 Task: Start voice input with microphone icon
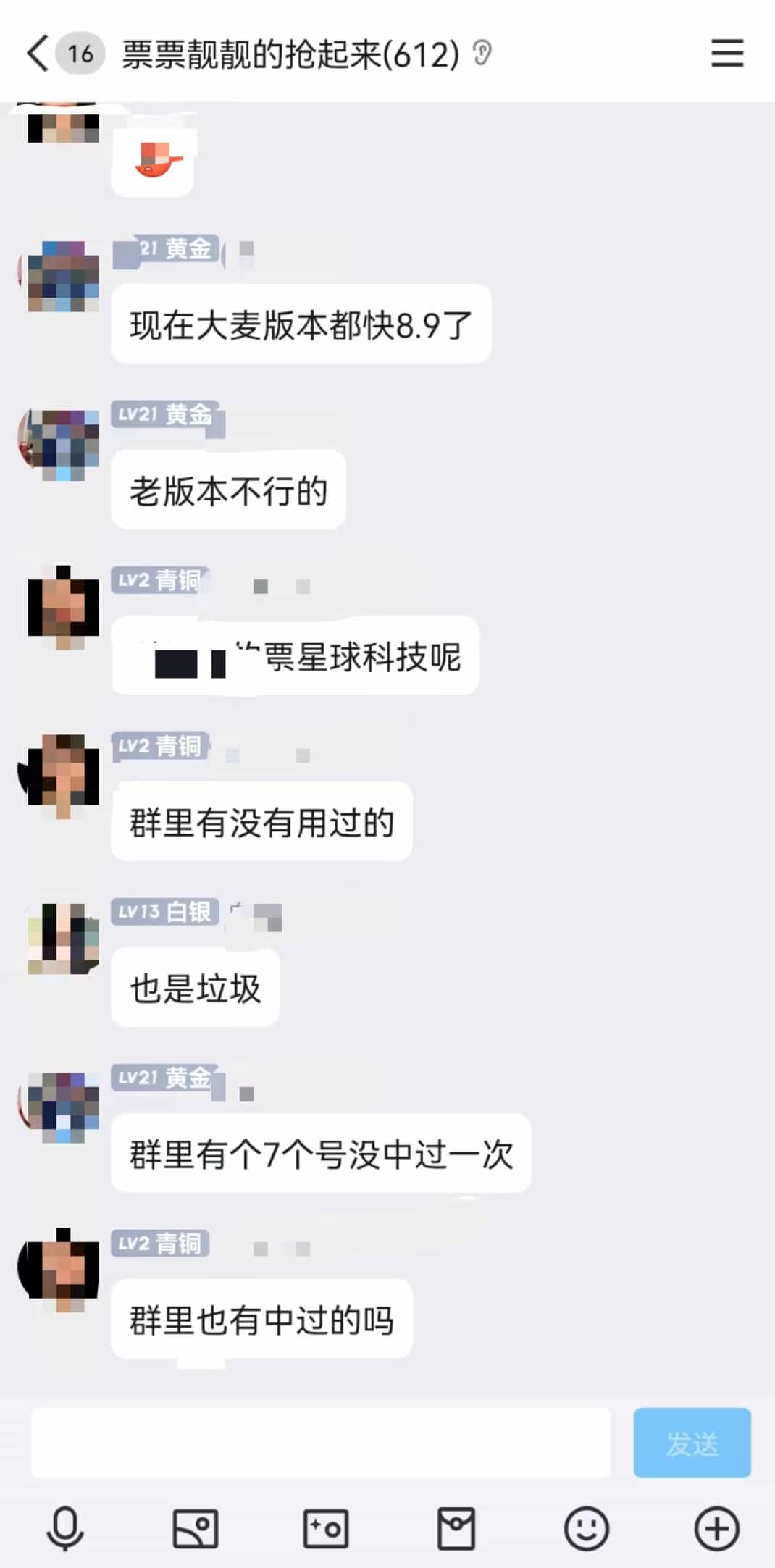pyautogui.click(x=65, y=1528)
